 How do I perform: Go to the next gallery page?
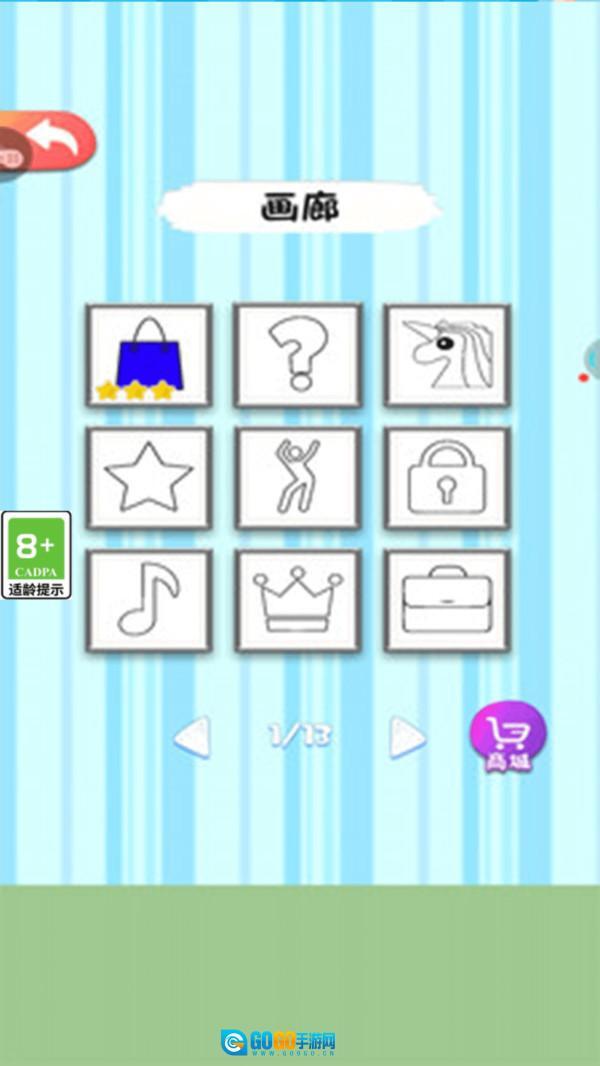pyautogui.click(x=407, y=737)
